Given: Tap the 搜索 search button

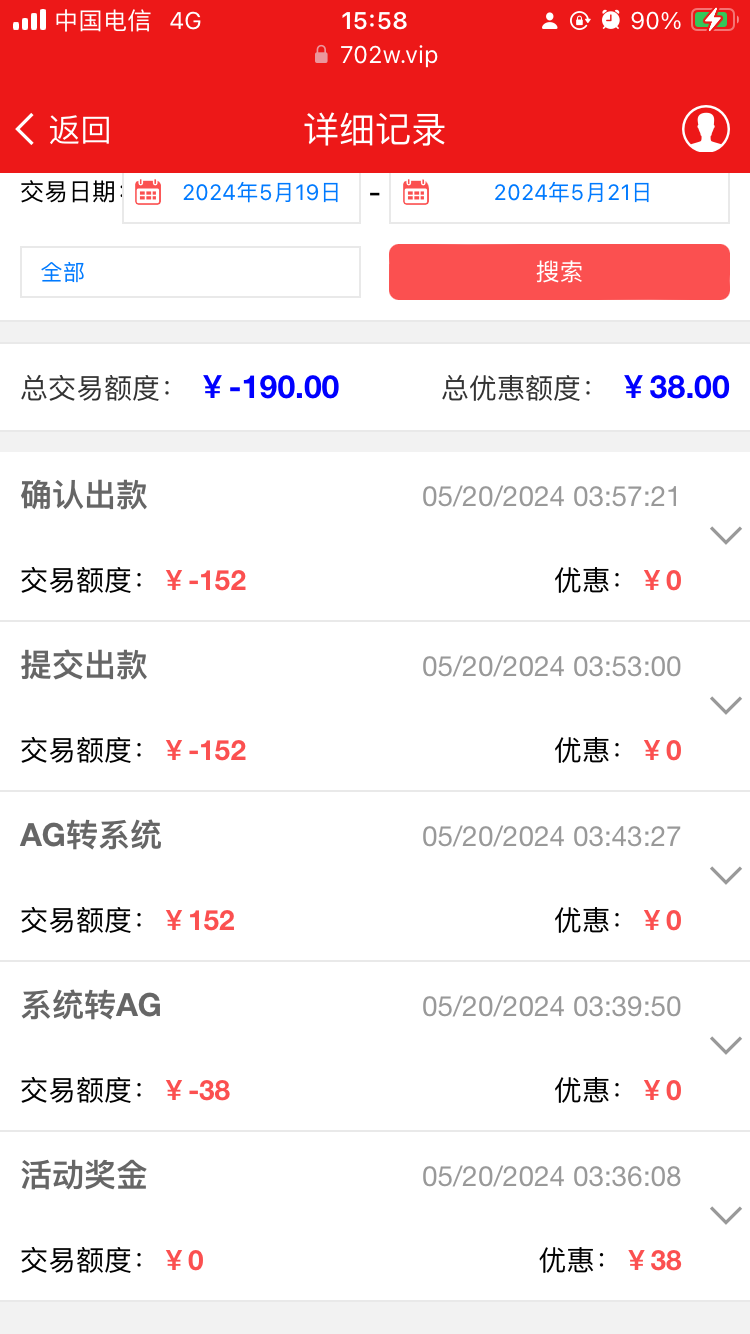Looking at the screenshot, I should pyautogui.click(x=559, y=272).
